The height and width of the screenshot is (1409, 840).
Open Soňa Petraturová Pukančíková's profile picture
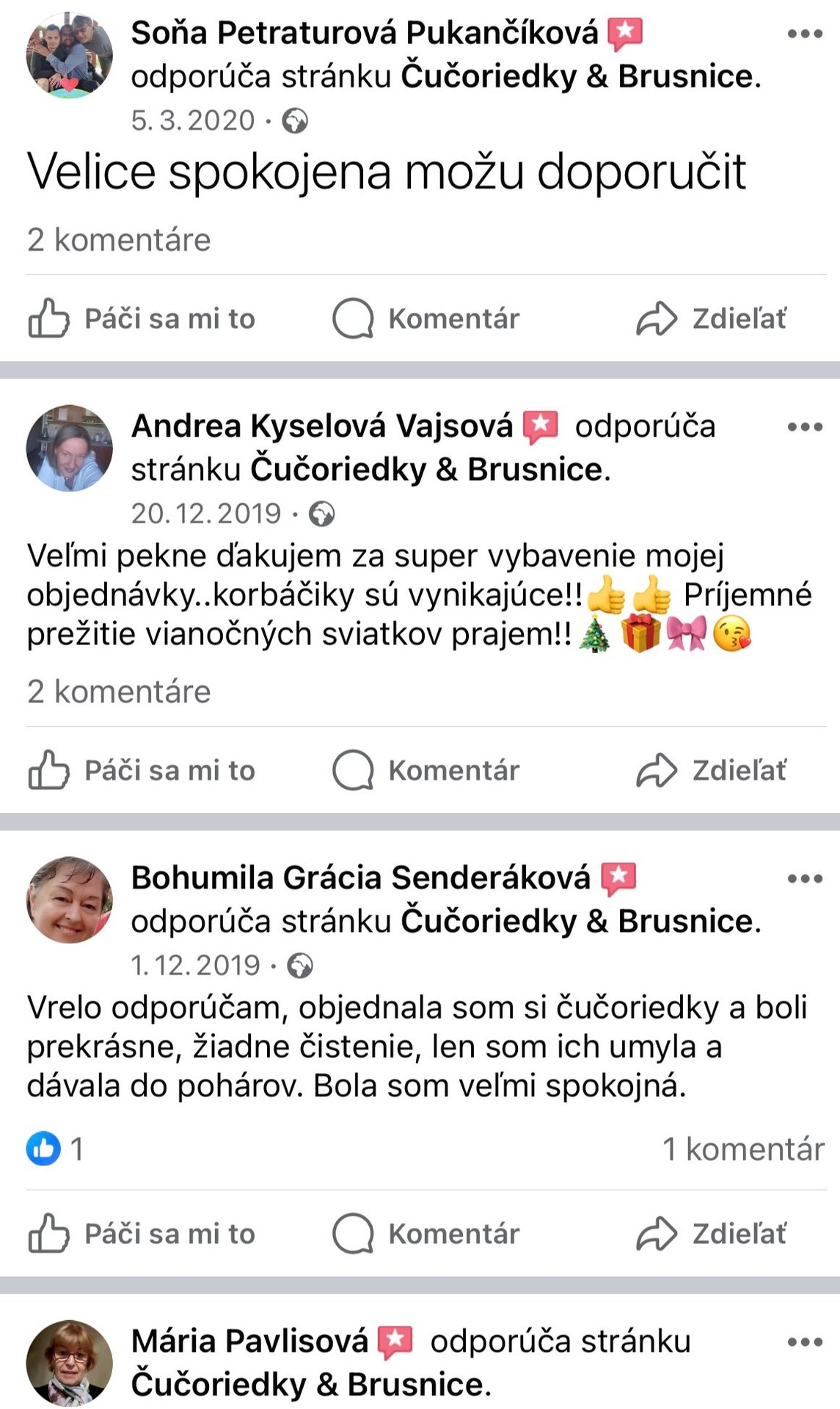(69, 55)
